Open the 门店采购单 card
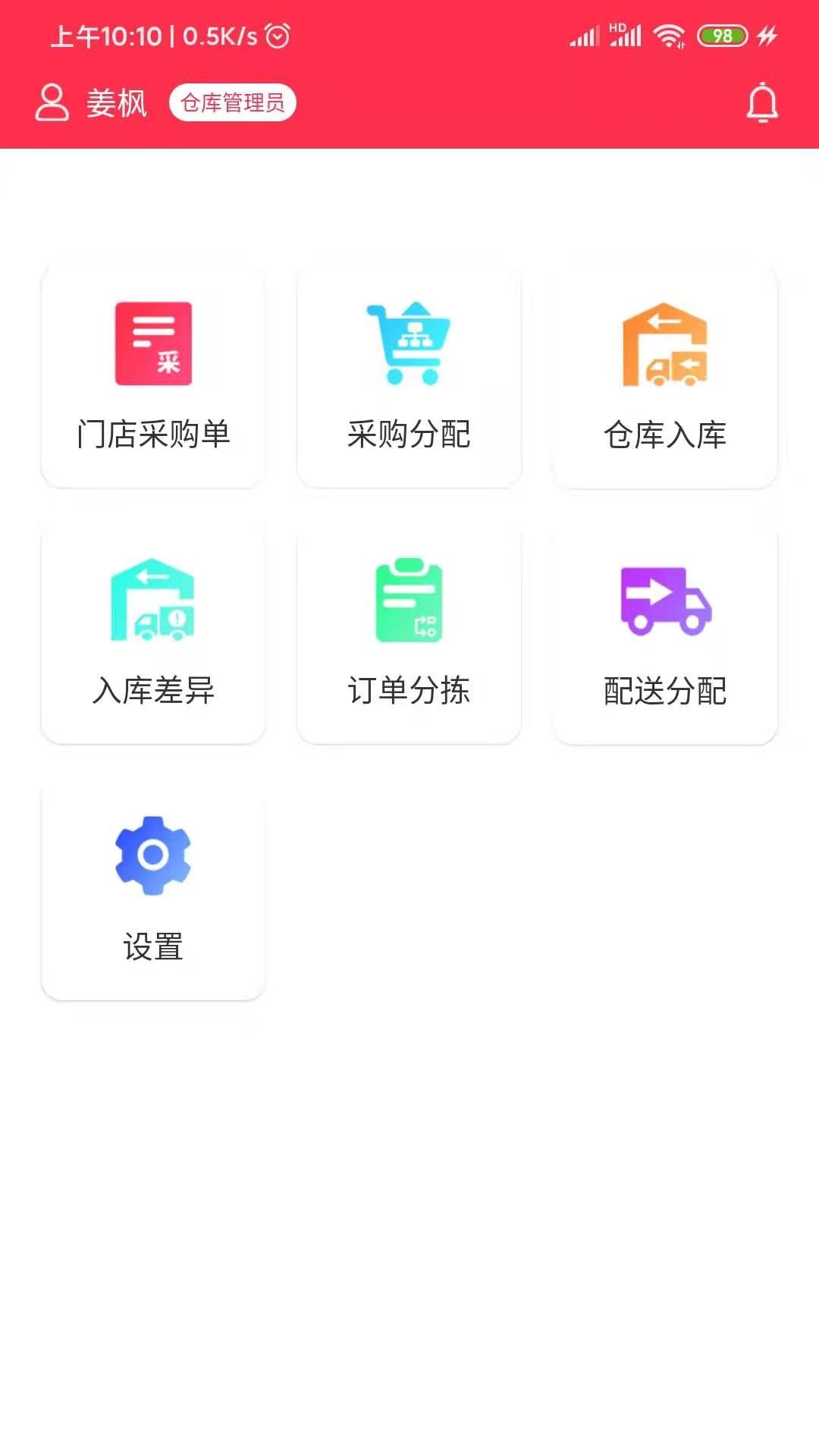 (153, 376)
